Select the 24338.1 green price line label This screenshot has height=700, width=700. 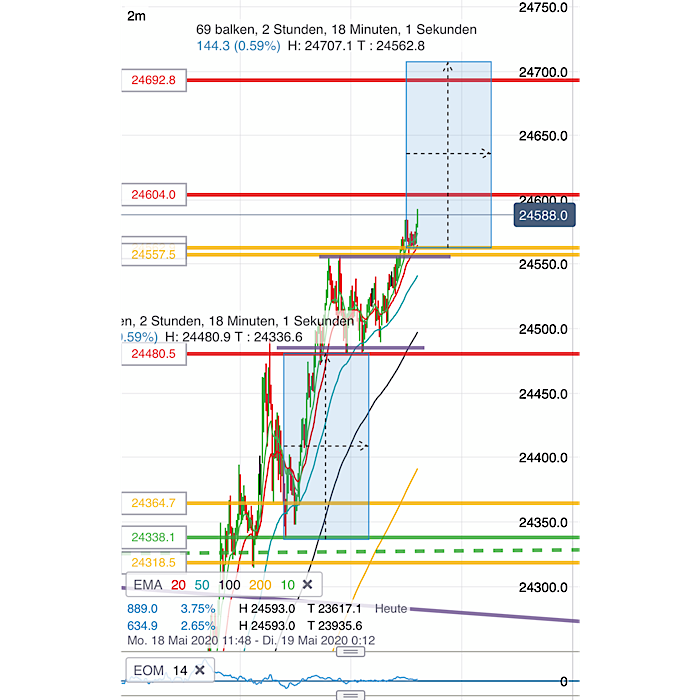[x=153, y=537]
